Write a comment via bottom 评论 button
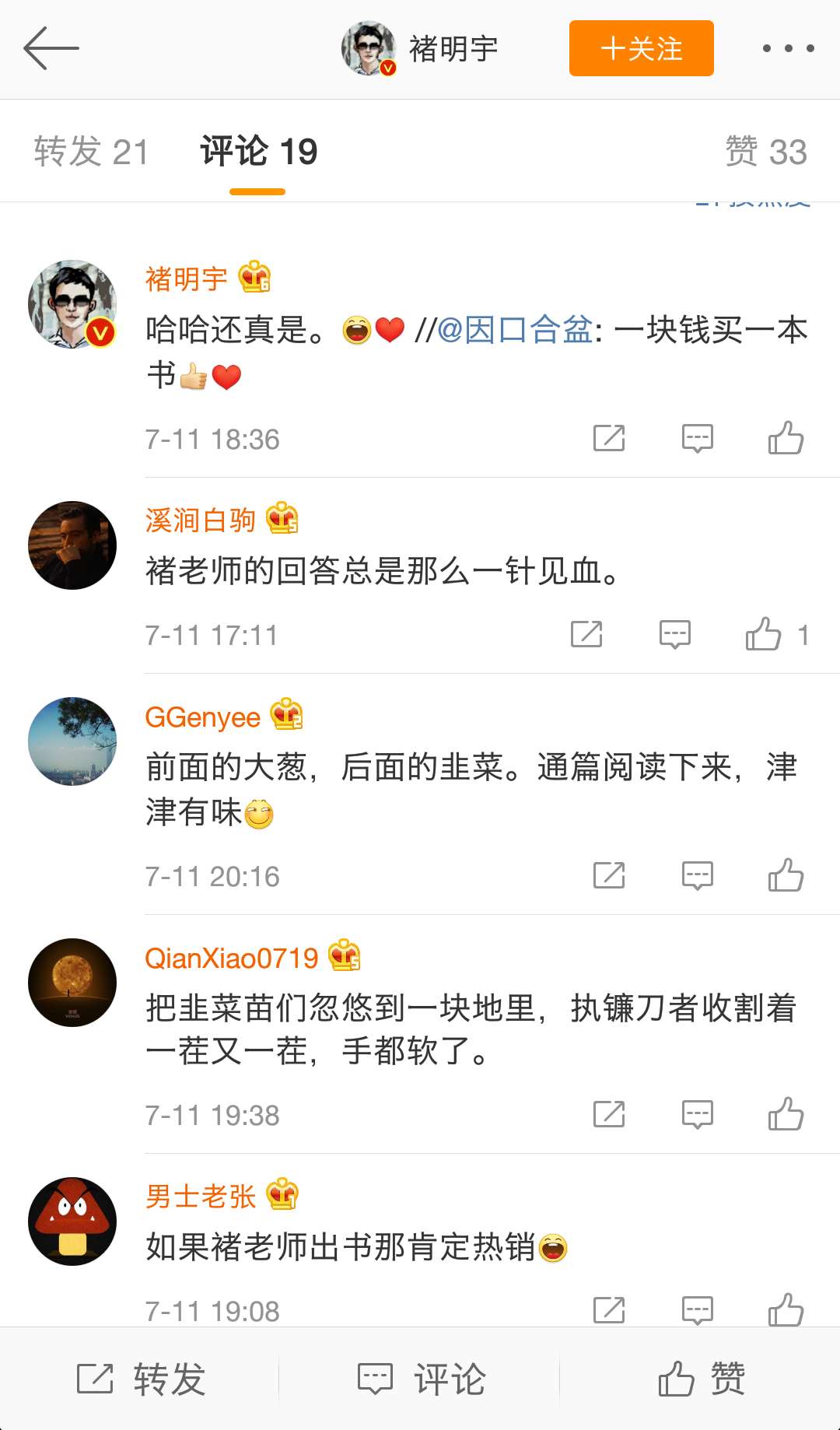The image size is (840, 1430). click(x=421, y=1379)
